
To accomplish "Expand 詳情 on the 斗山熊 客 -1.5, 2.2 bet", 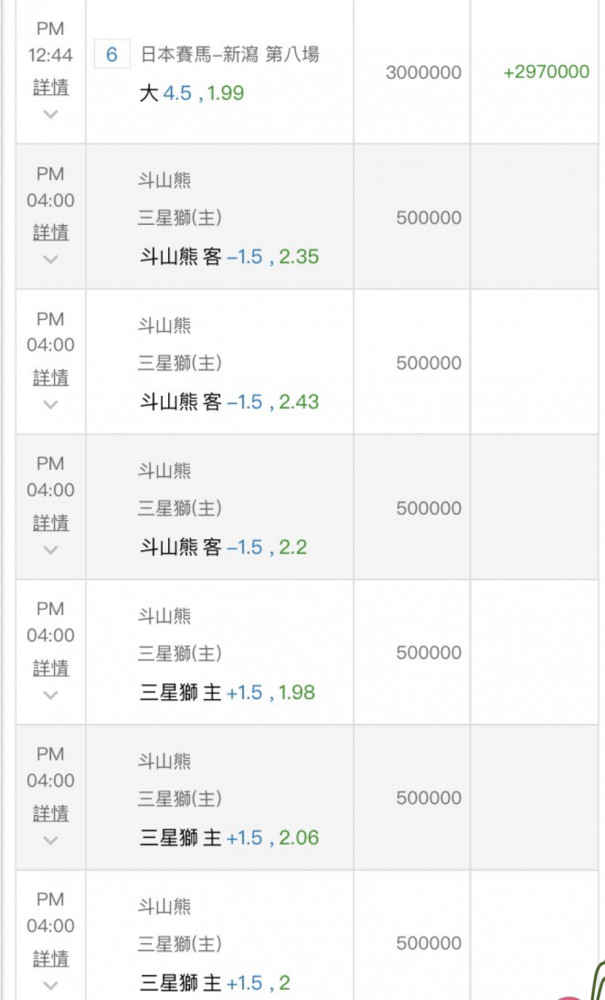I will pos(51,522).
